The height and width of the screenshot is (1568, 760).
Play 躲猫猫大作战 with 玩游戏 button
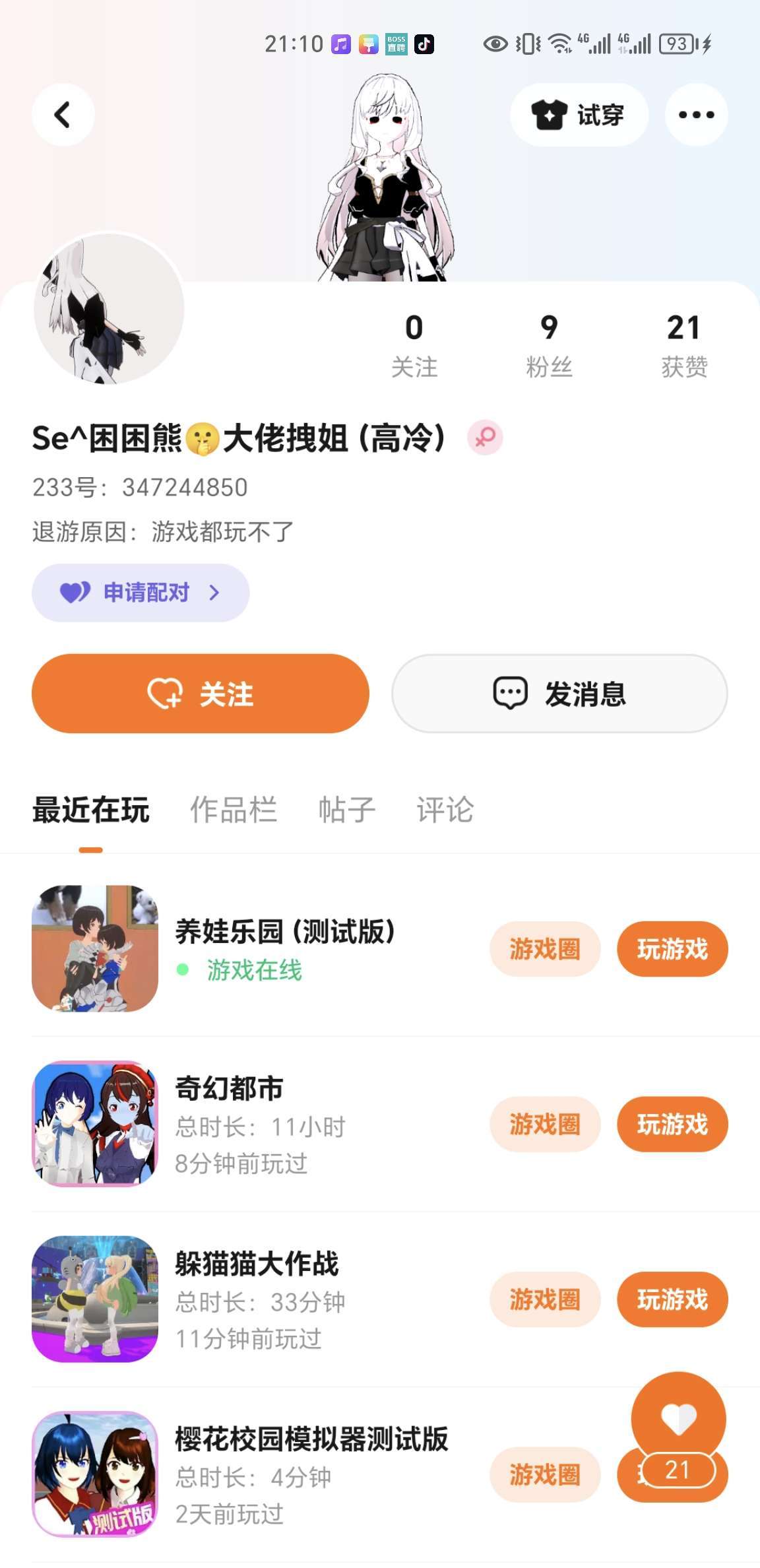[x=672, y=1299]
